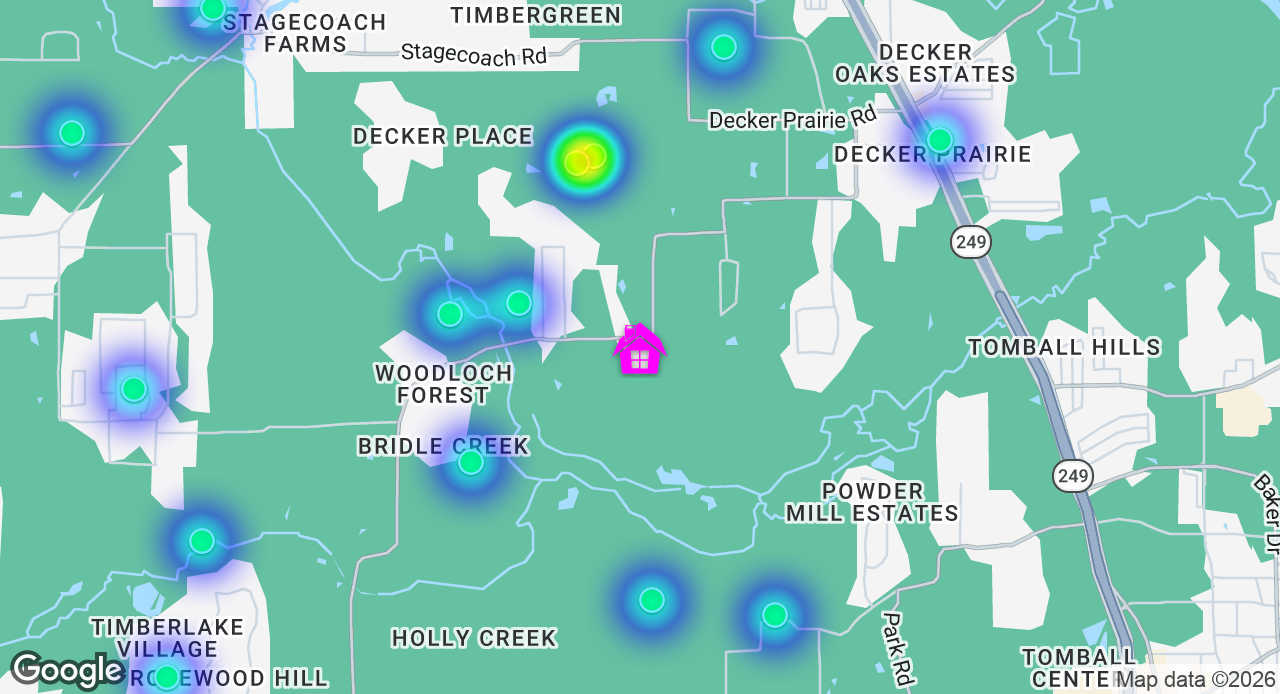Select the heat point on Decker Prairie
The height and width of the screenshot is (694, 1280).
(939, 140)
